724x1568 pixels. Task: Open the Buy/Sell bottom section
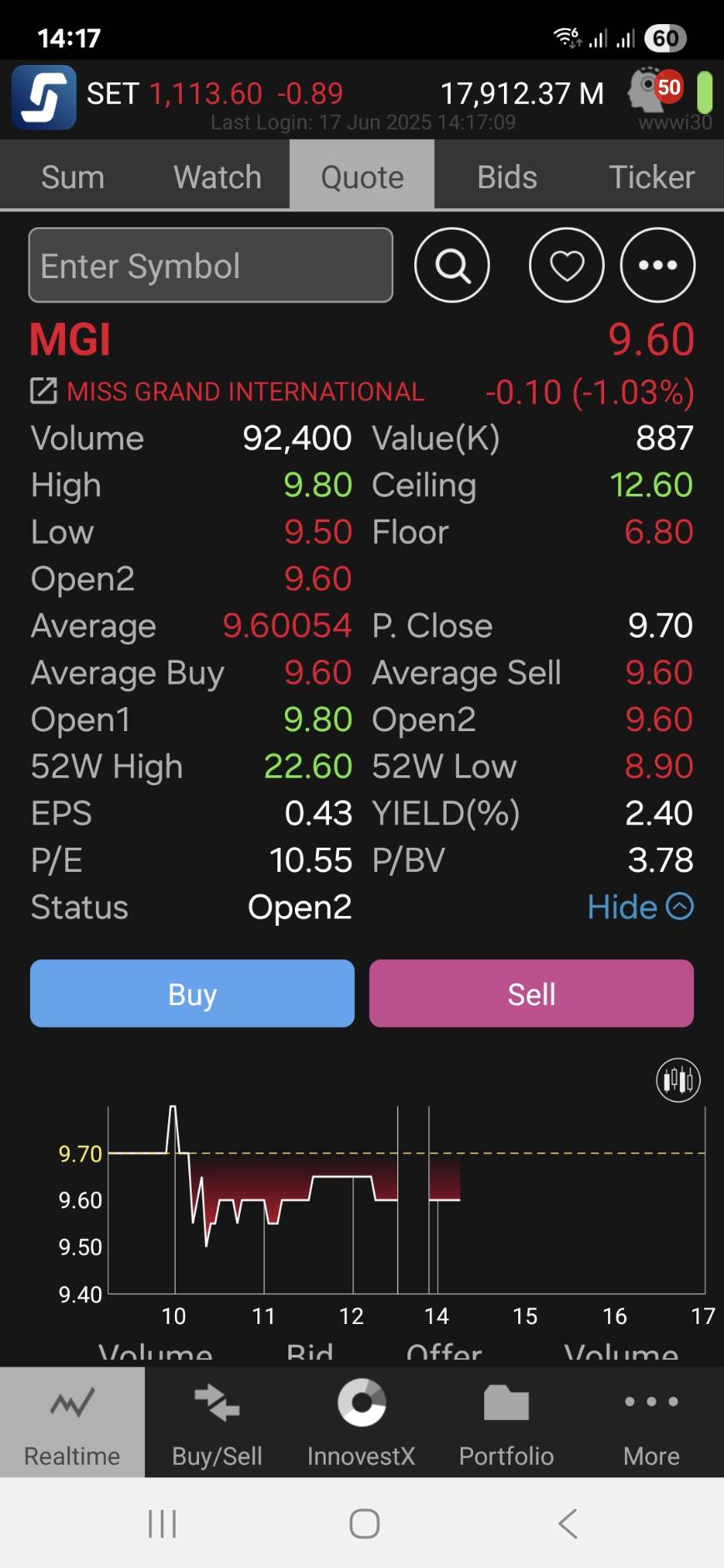click(x=217, y=1422)
